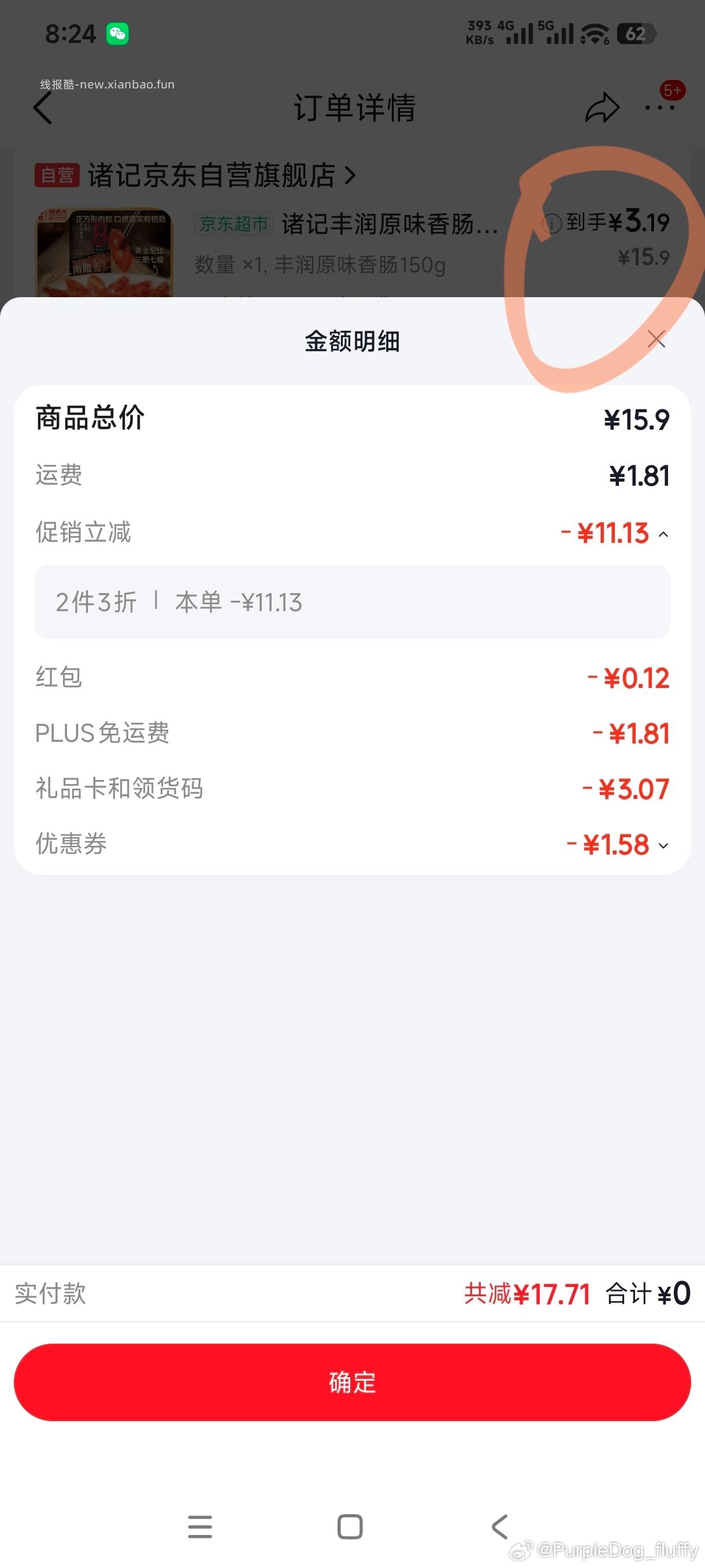The height and width of the screenshot is (1568, 705).
Task: Tap the back arrow on 订单详情 header
Action: tap(43, 108)
